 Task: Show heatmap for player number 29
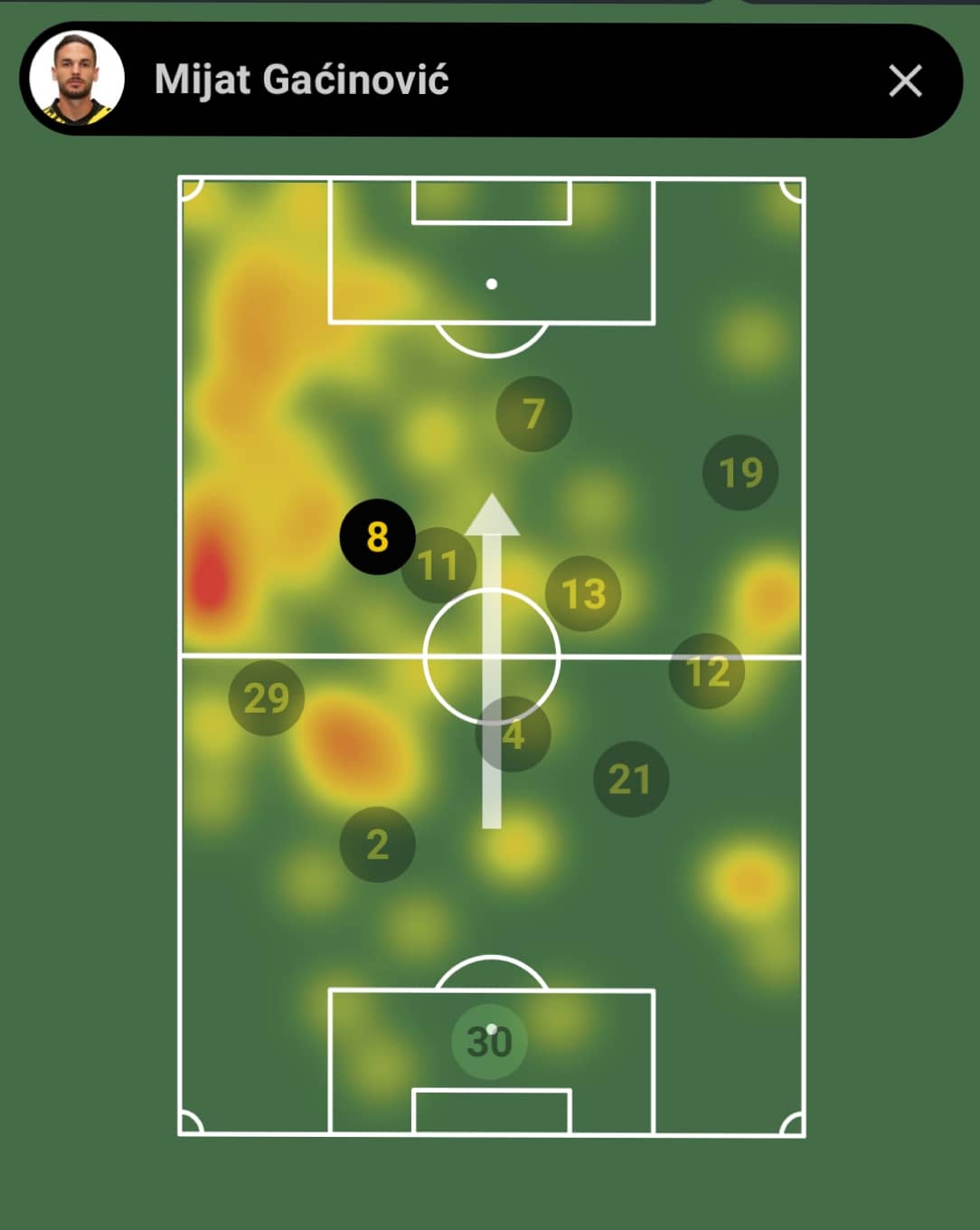tap(266, 697)
